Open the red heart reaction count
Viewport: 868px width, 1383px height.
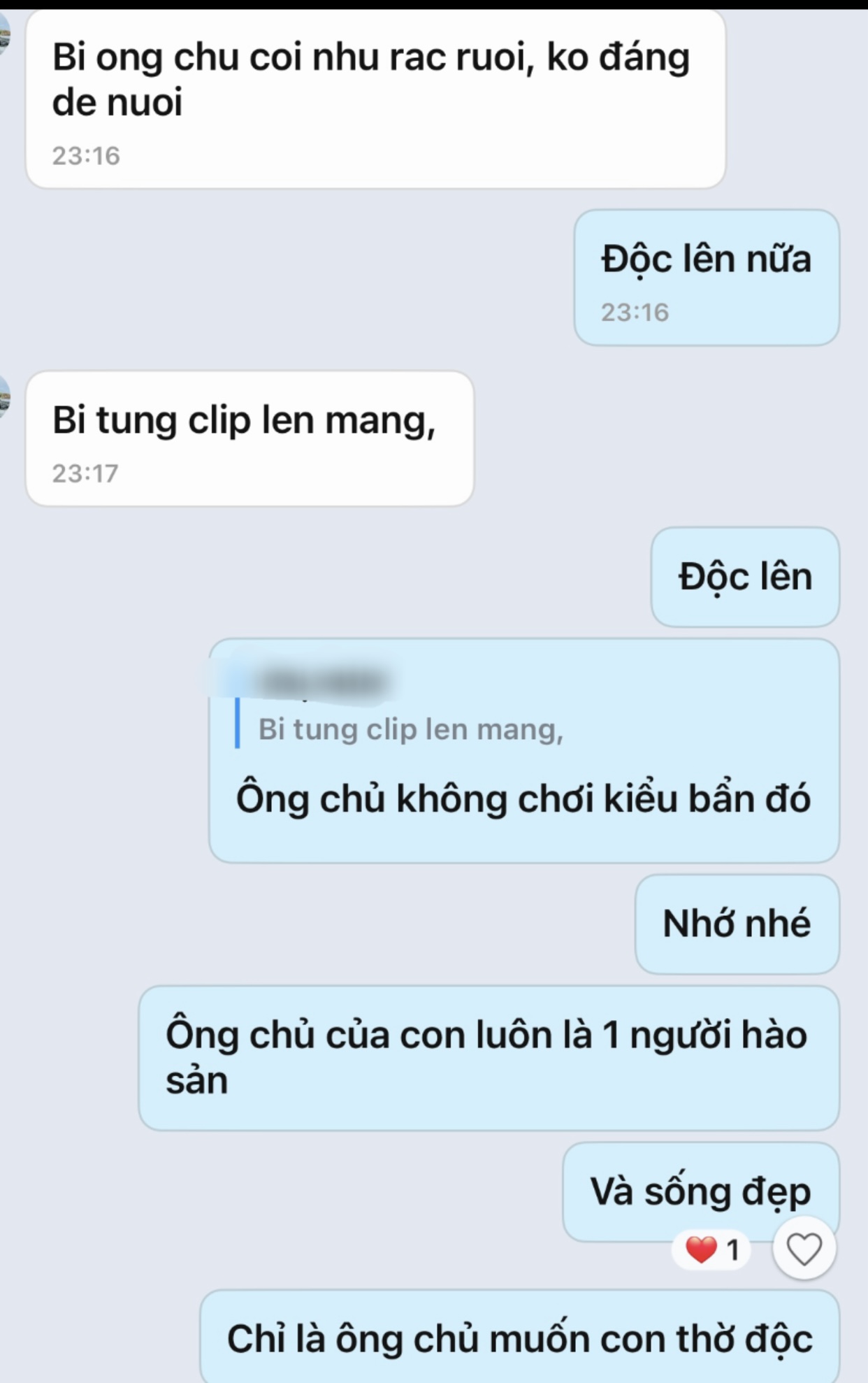712,1249
